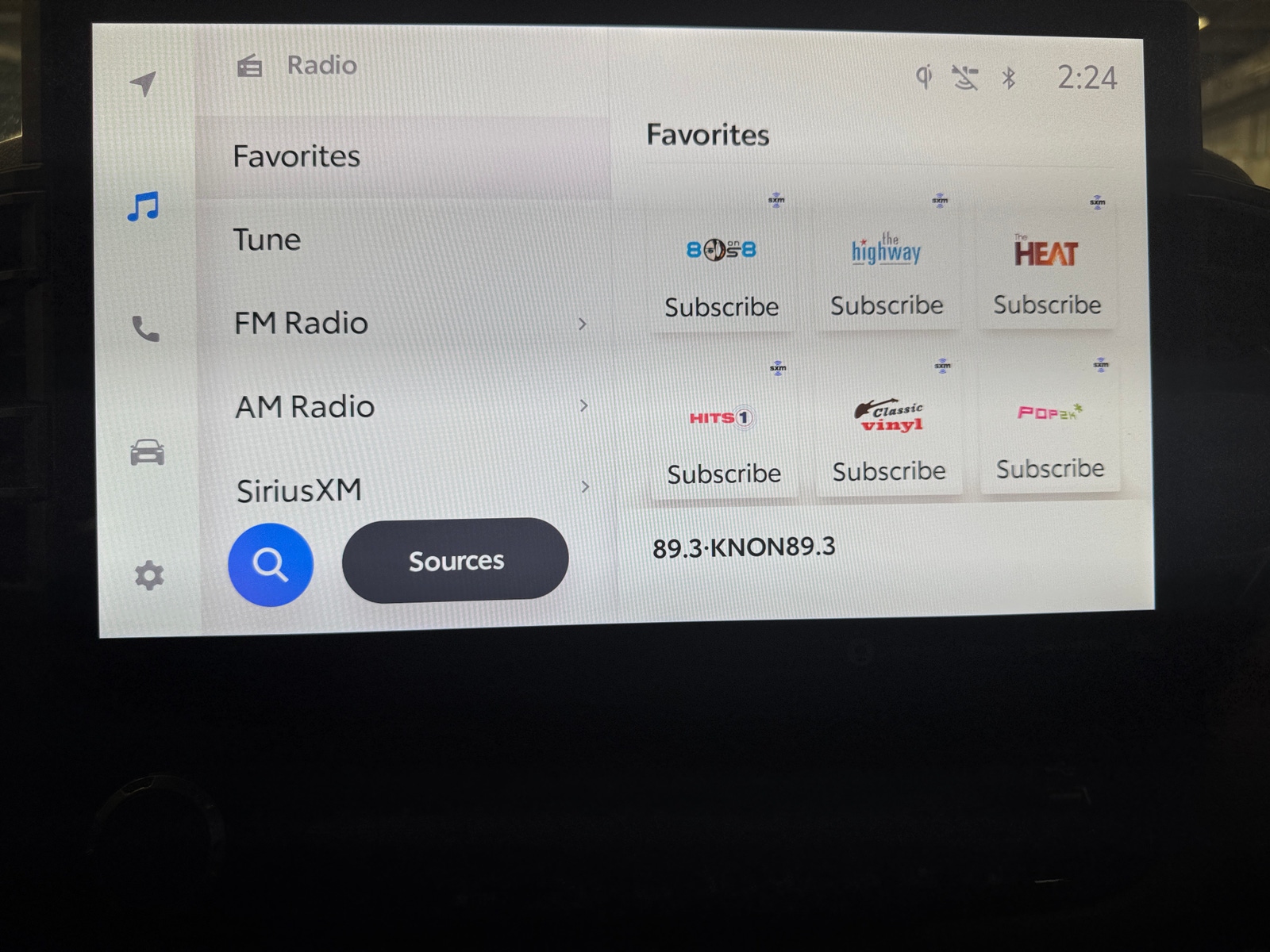Open the navigation arrow in the sidebar
This screenshot has width=1270, height=952.
click(143, 83)
